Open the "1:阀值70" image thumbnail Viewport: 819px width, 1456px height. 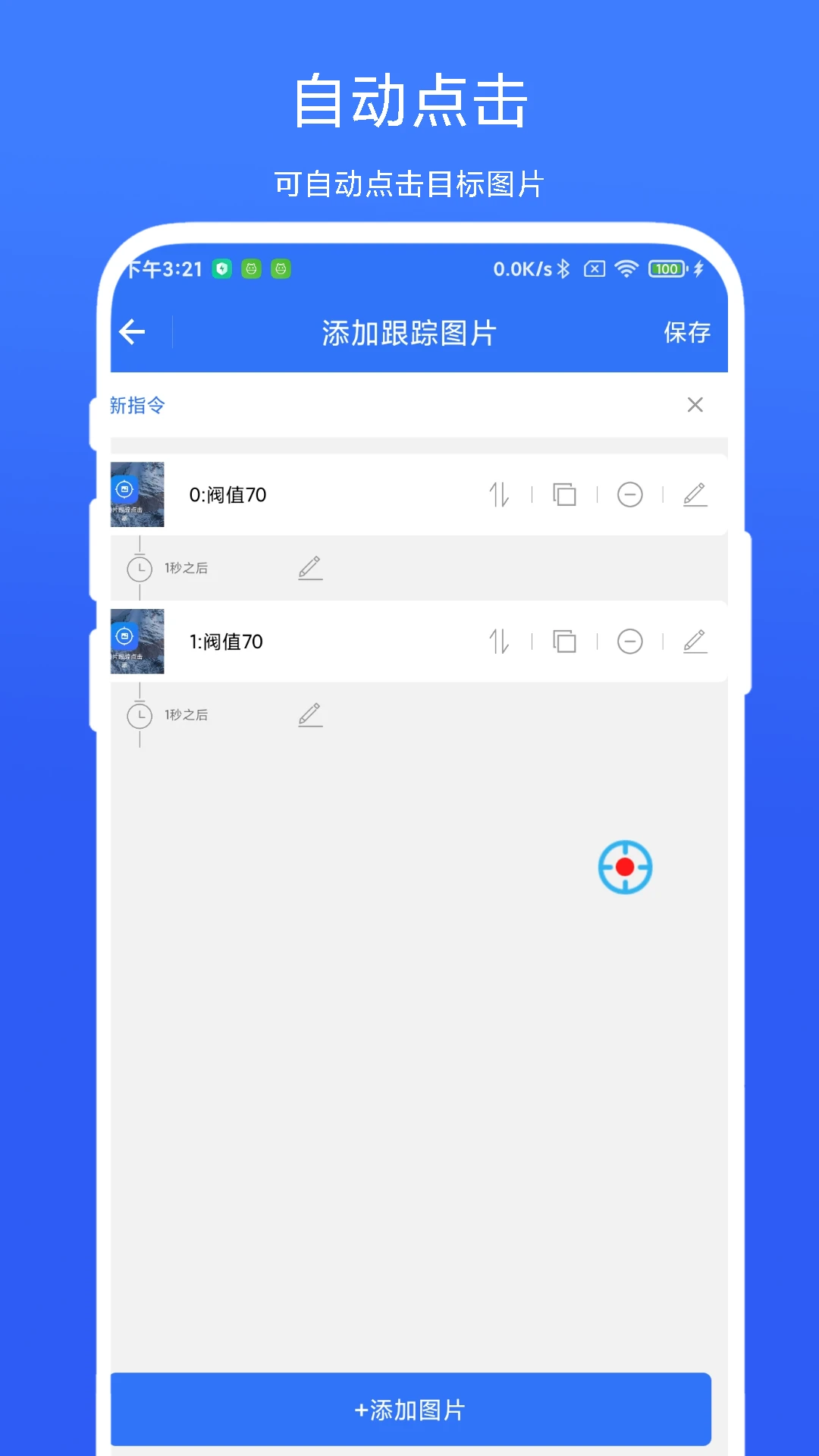[x=138, y=641]
